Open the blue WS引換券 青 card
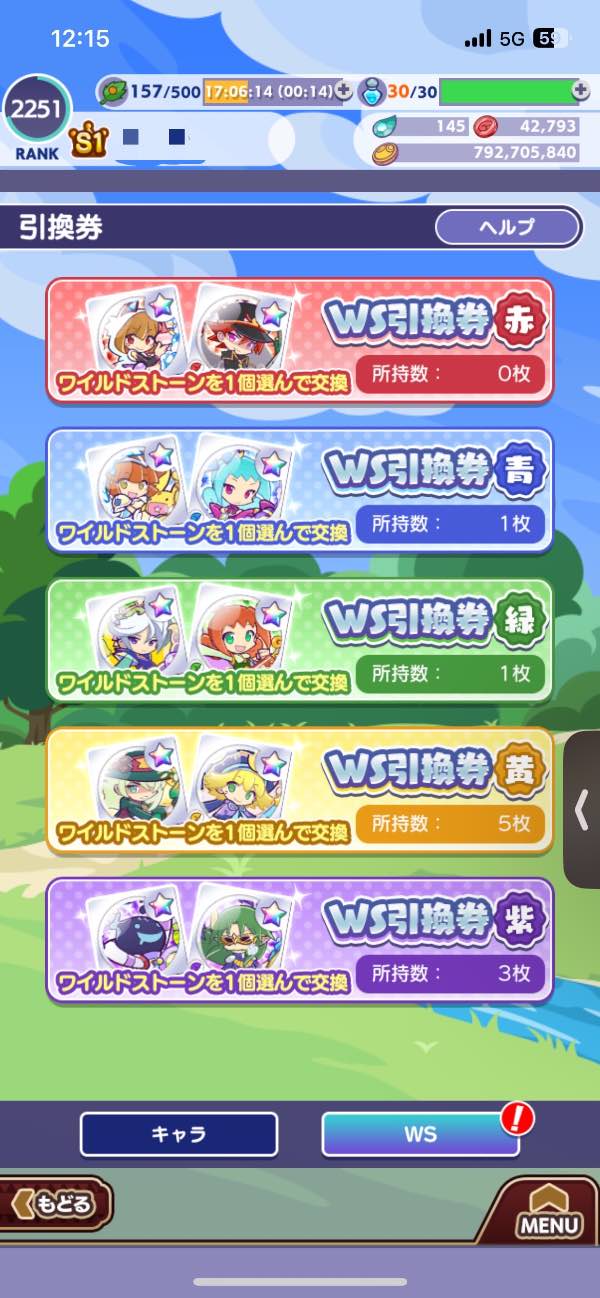This screenshot has height=1298, width=600. pos(299,490)
